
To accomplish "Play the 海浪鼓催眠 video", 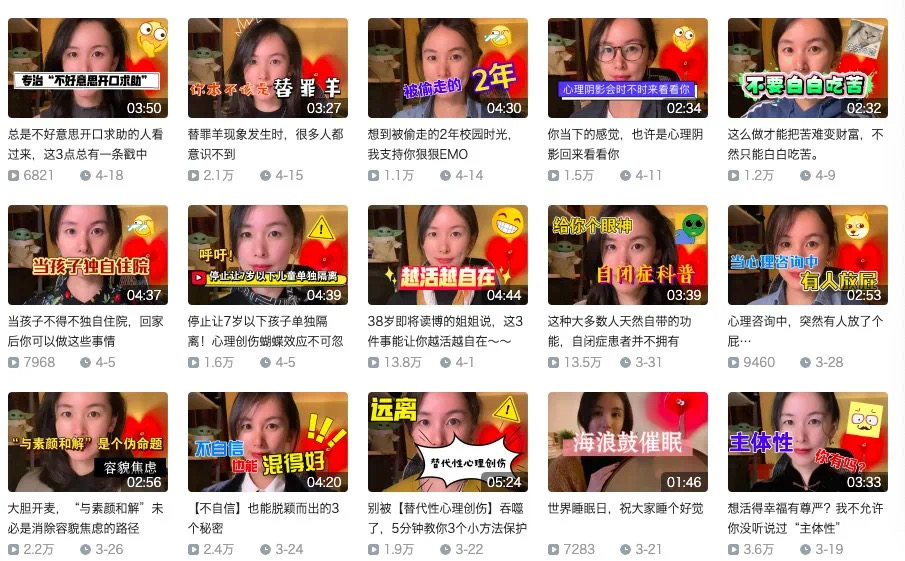I will [x=627, y=442].
